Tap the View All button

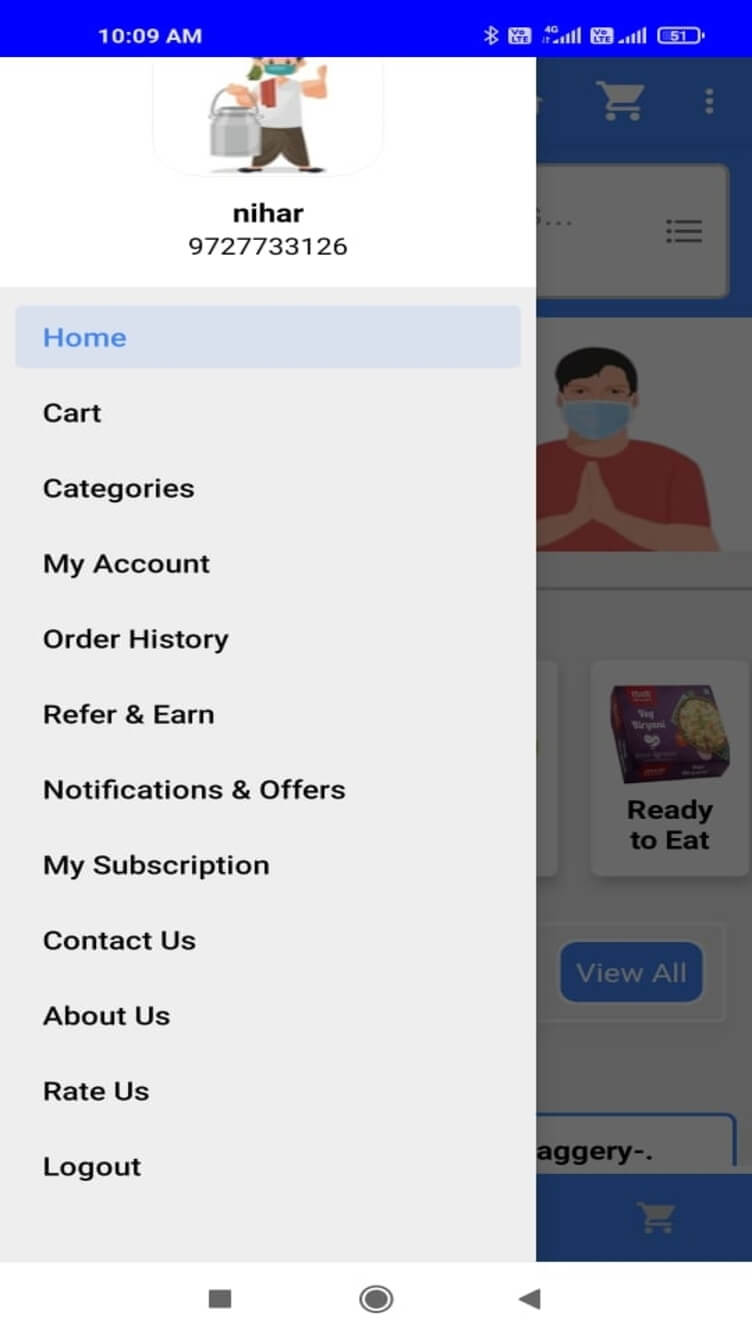tap(631, 972)
